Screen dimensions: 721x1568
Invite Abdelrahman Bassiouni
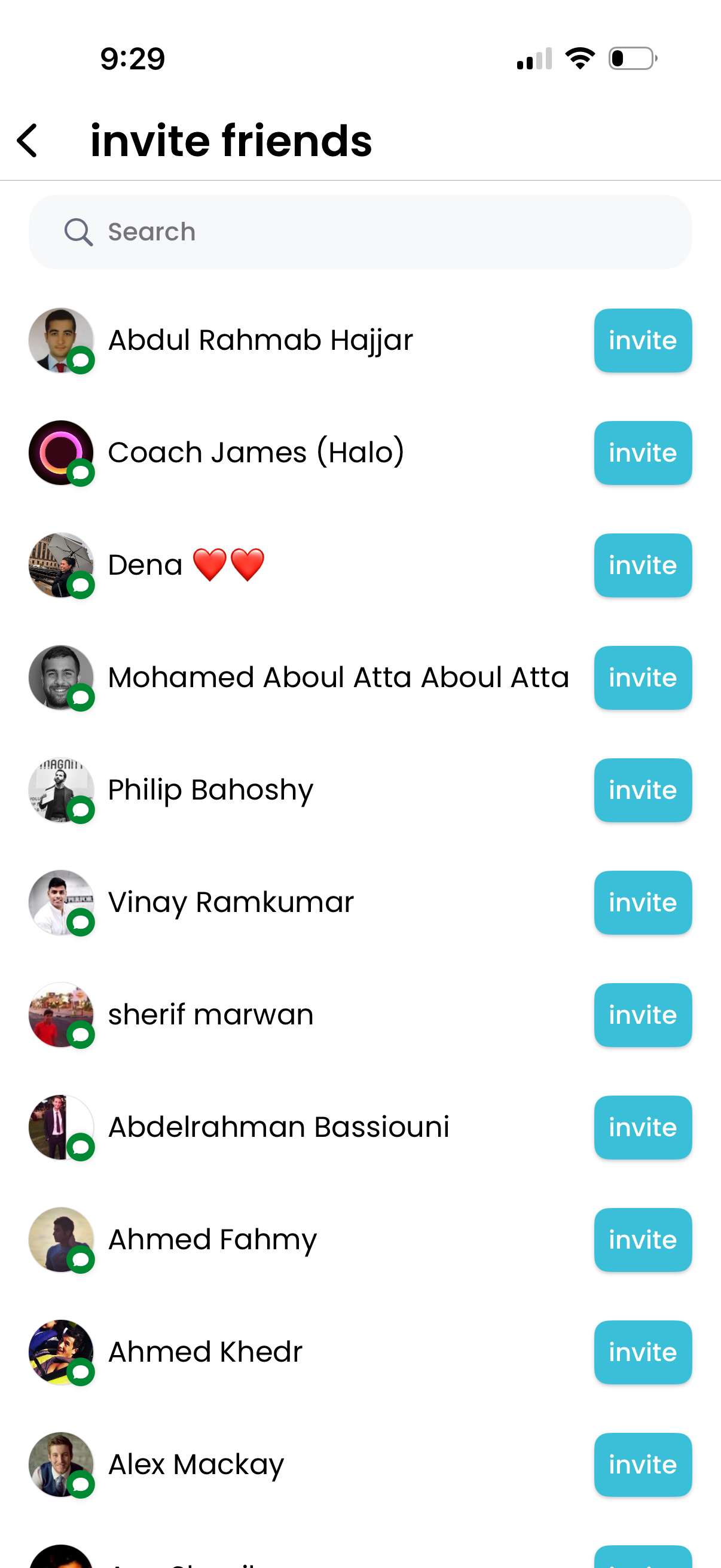[x=642, y=1127]
